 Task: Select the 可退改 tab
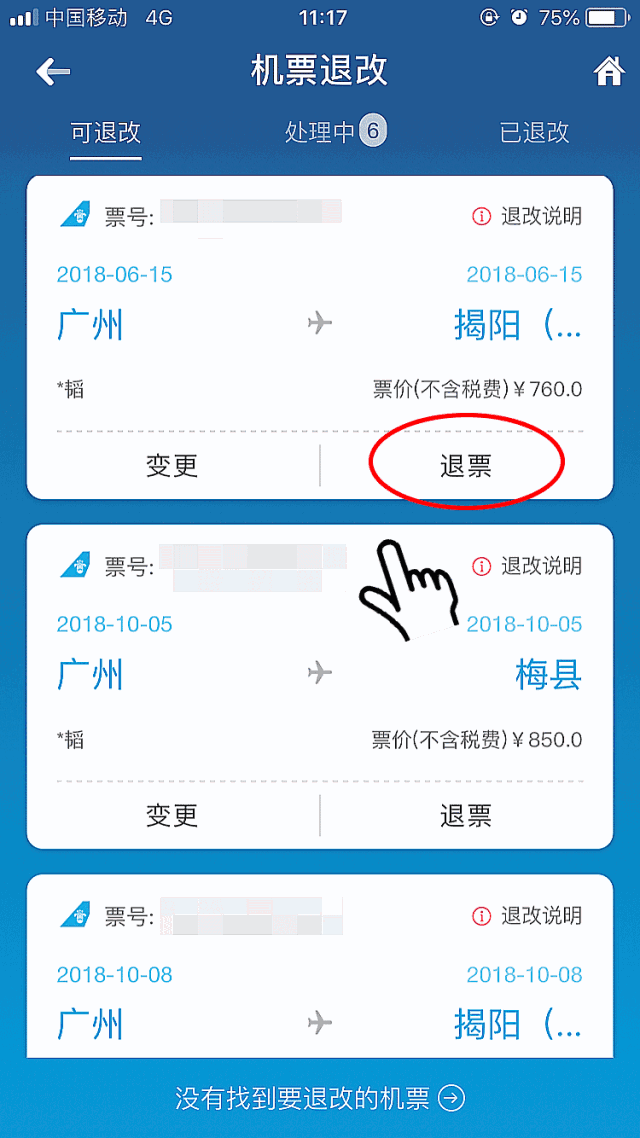pos(106,133)
